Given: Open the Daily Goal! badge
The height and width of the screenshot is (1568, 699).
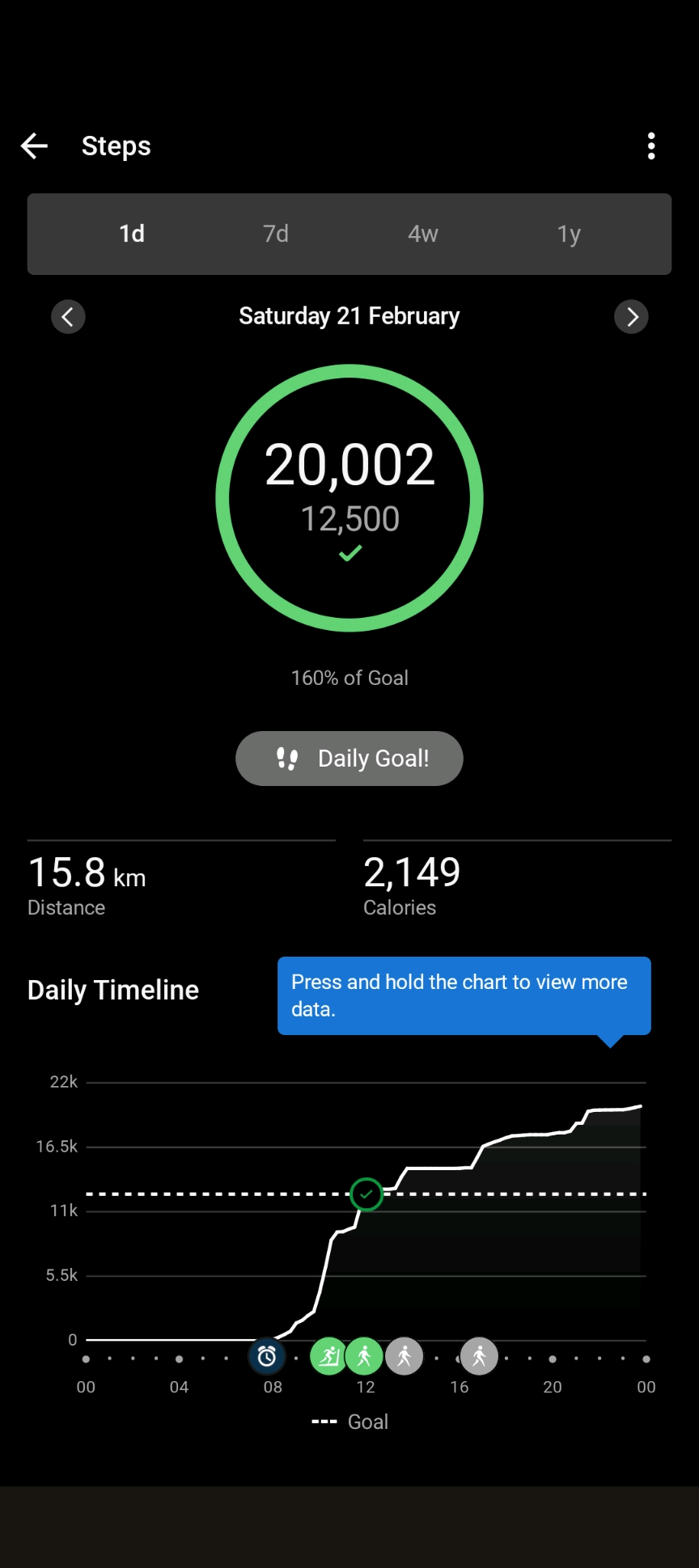Looking at the screenshot, I should (x=349, y=759).
